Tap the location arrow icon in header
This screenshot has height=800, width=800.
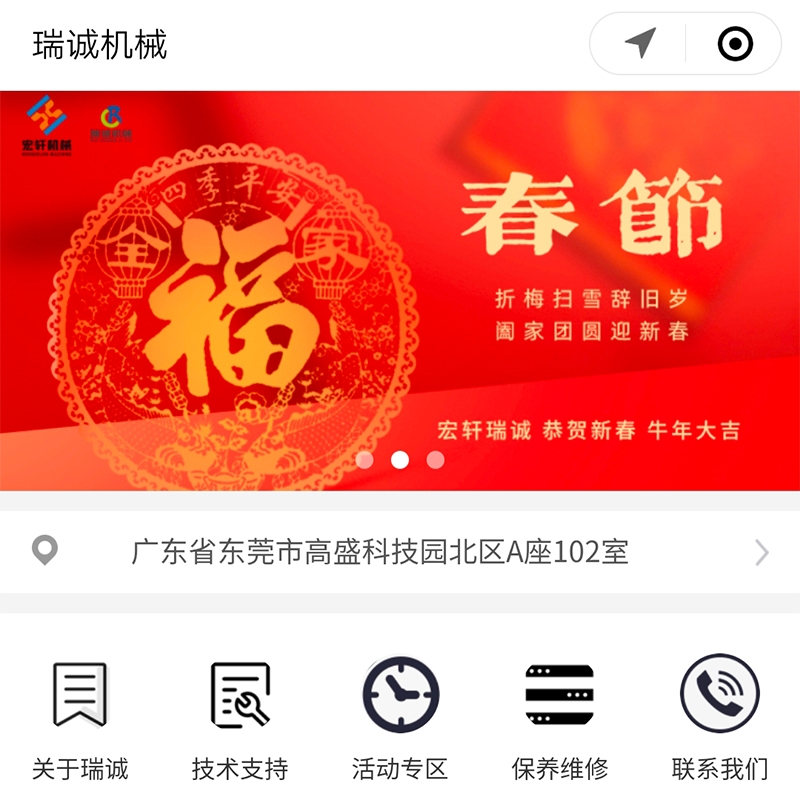click(x=640, y=43)
